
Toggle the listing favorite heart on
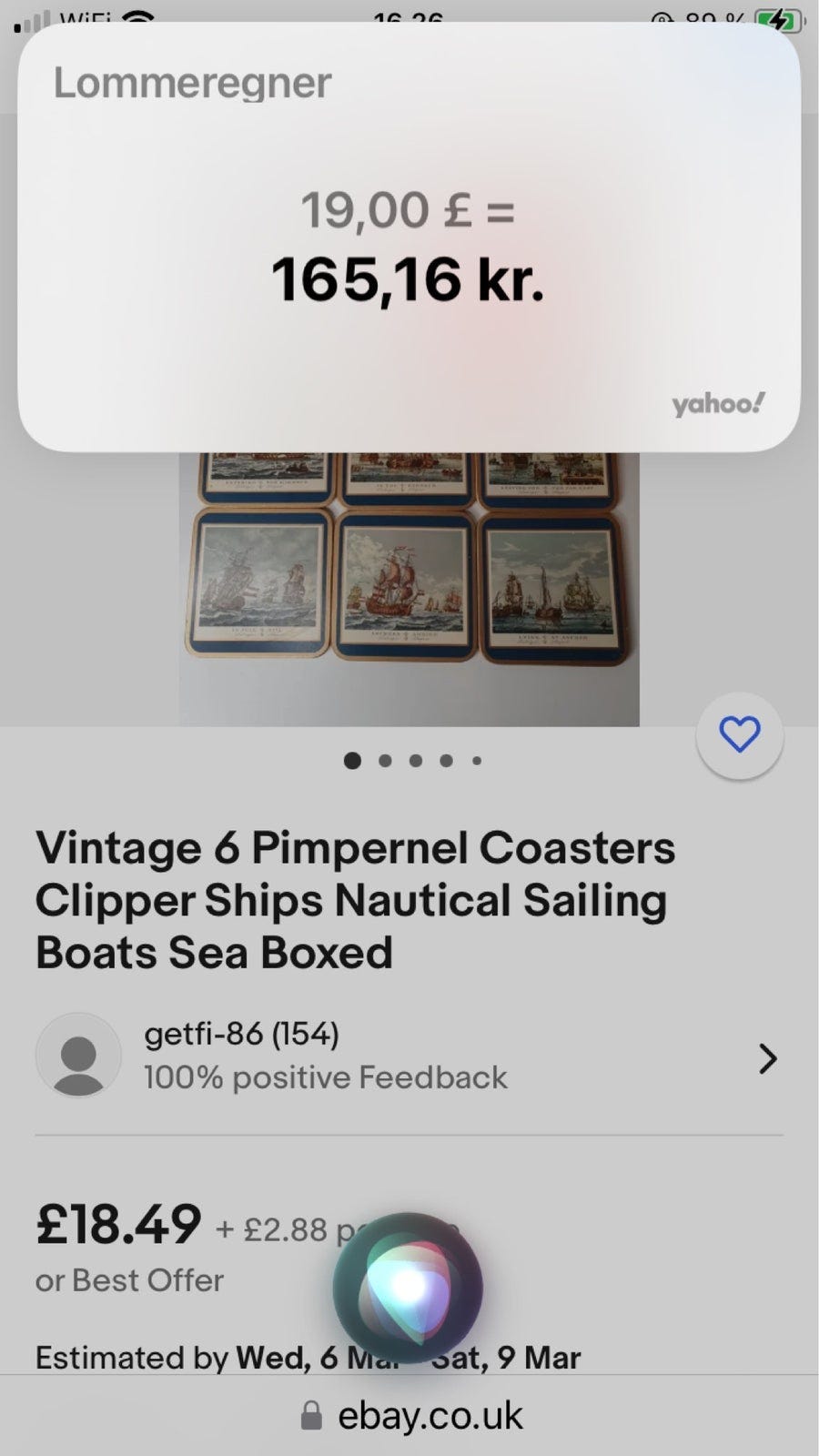click(x=740, y=735)
